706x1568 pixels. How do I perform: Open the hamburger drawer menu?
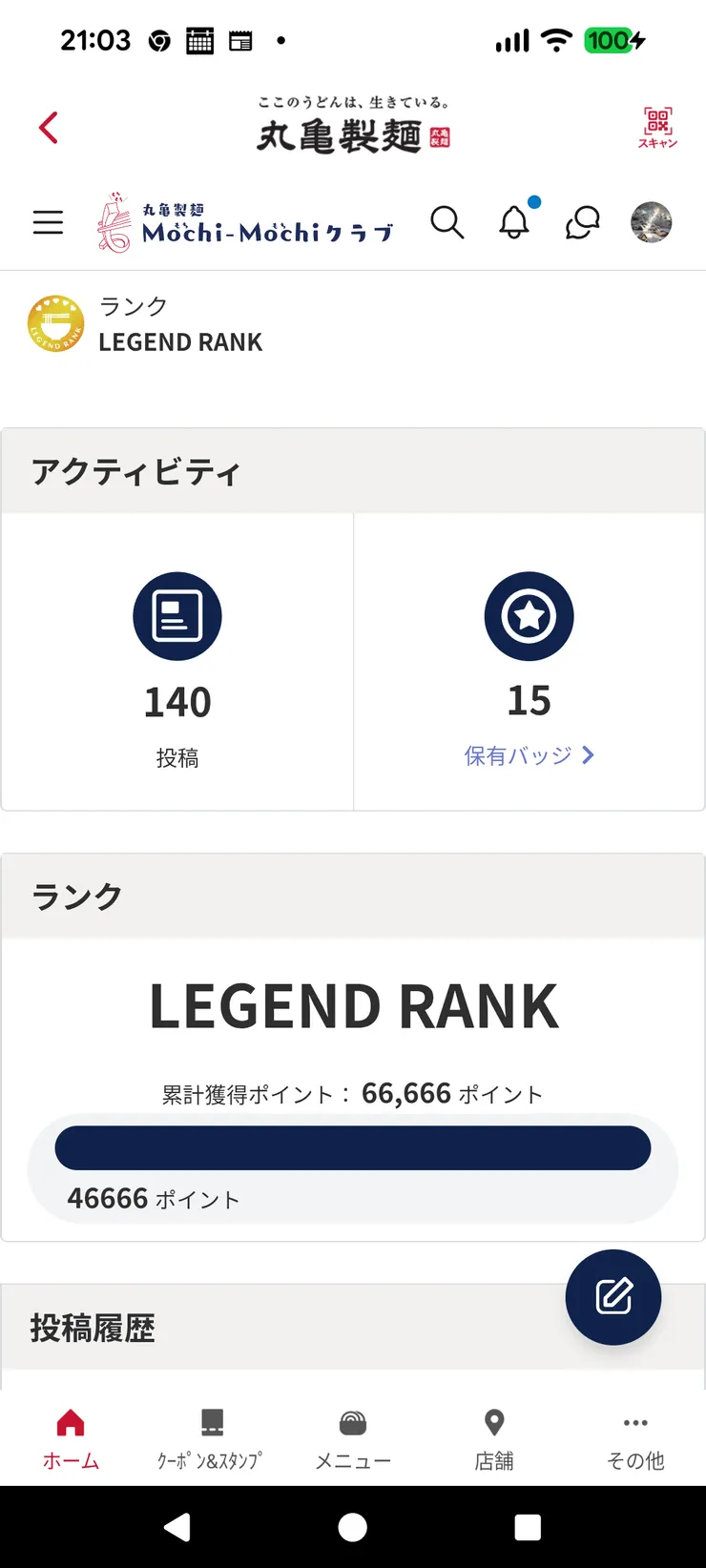coord(49,222)
